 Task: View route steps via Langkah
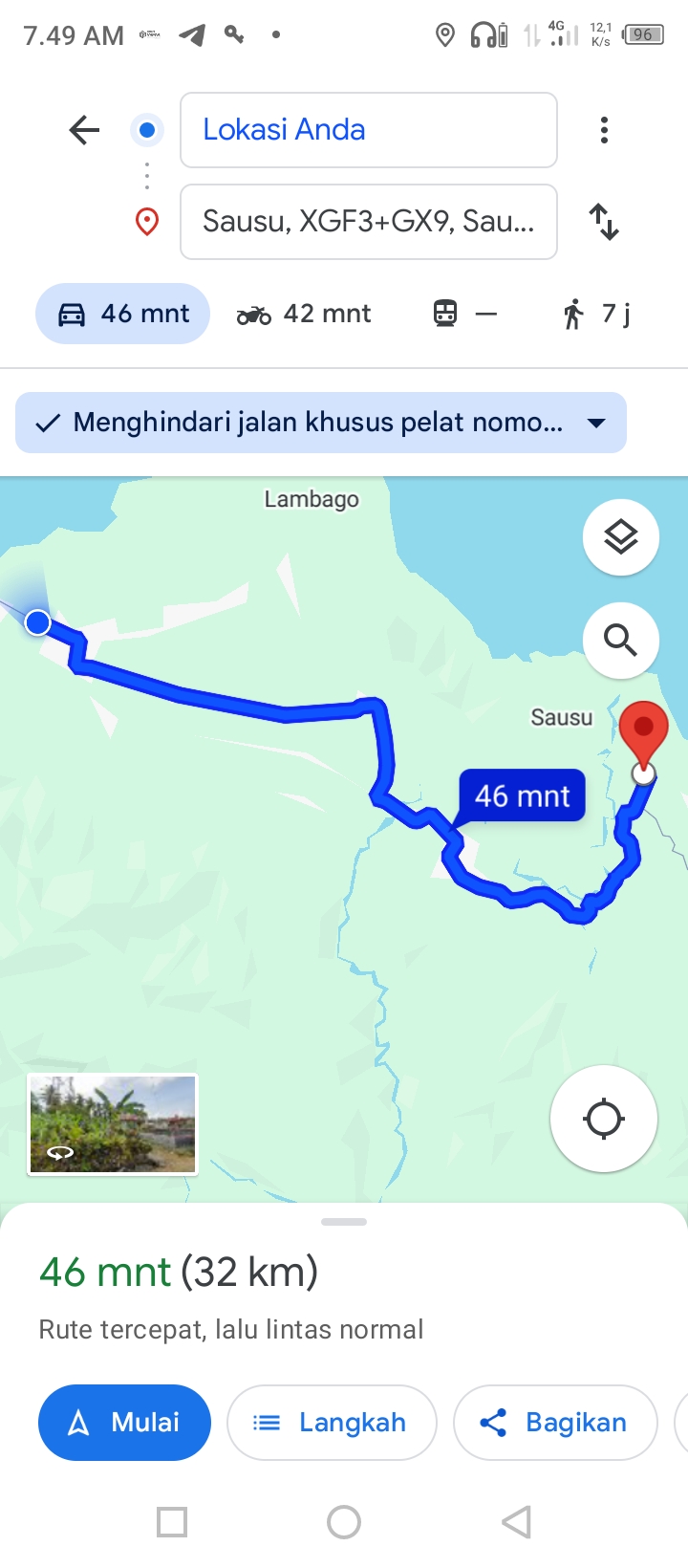pos(332,1423)
